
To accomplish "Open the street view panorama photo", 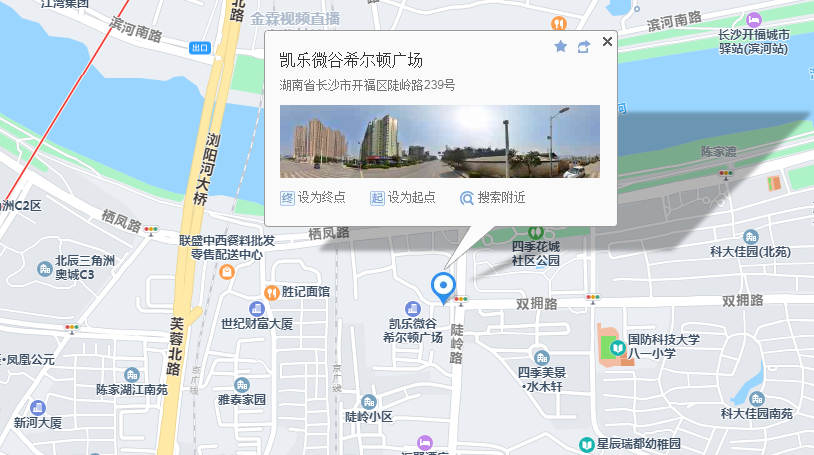I will coord(439,142).
